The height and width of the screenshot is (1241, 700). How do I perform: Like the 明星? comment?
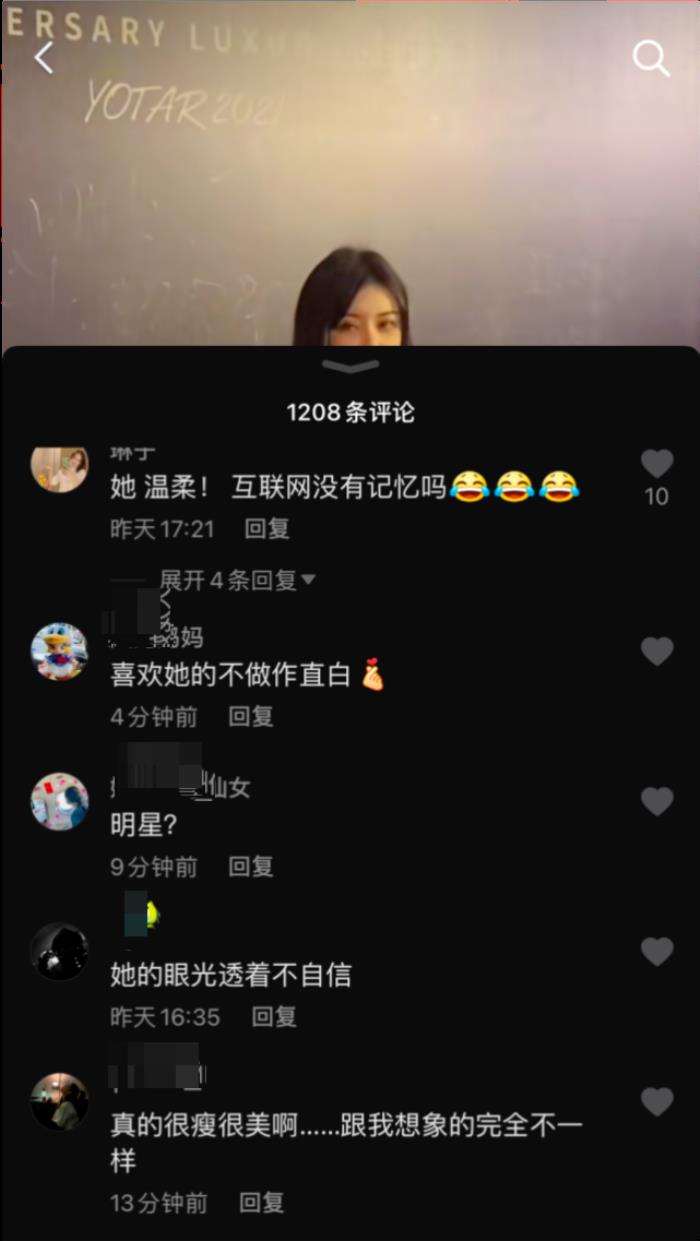coord(657,802)
